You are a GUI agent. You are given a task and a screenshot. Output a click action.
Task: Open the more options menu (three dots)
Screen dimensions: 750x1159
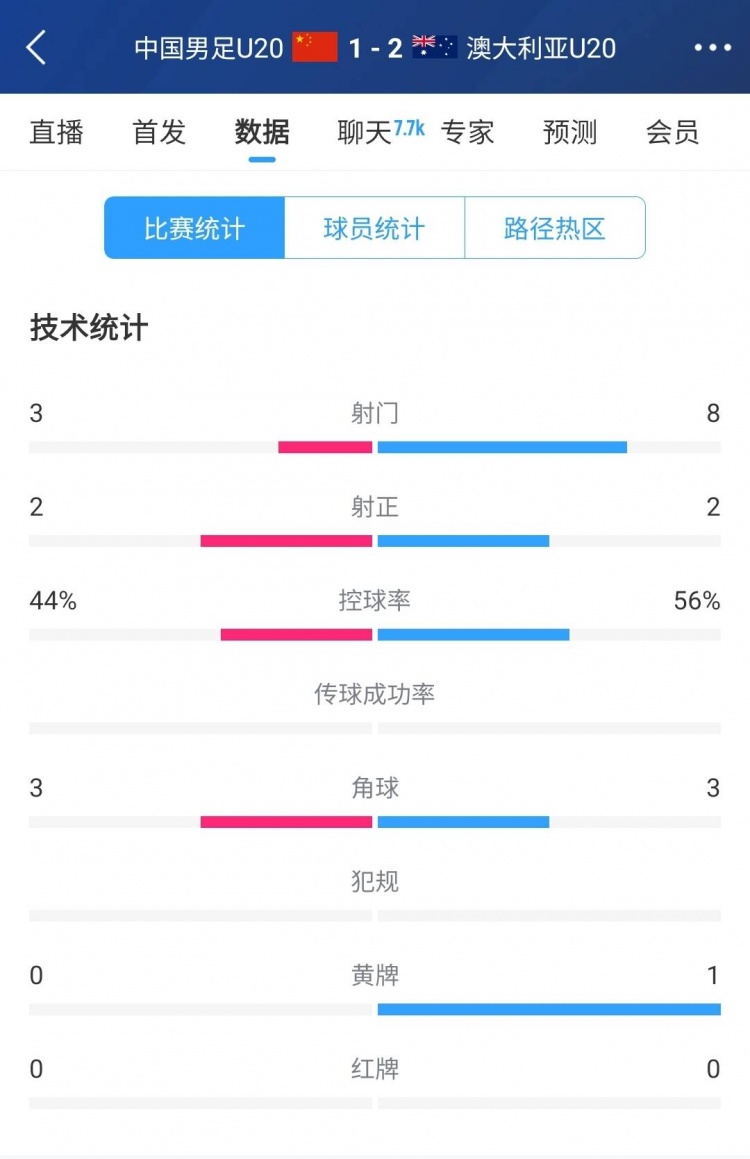[711, 47]
